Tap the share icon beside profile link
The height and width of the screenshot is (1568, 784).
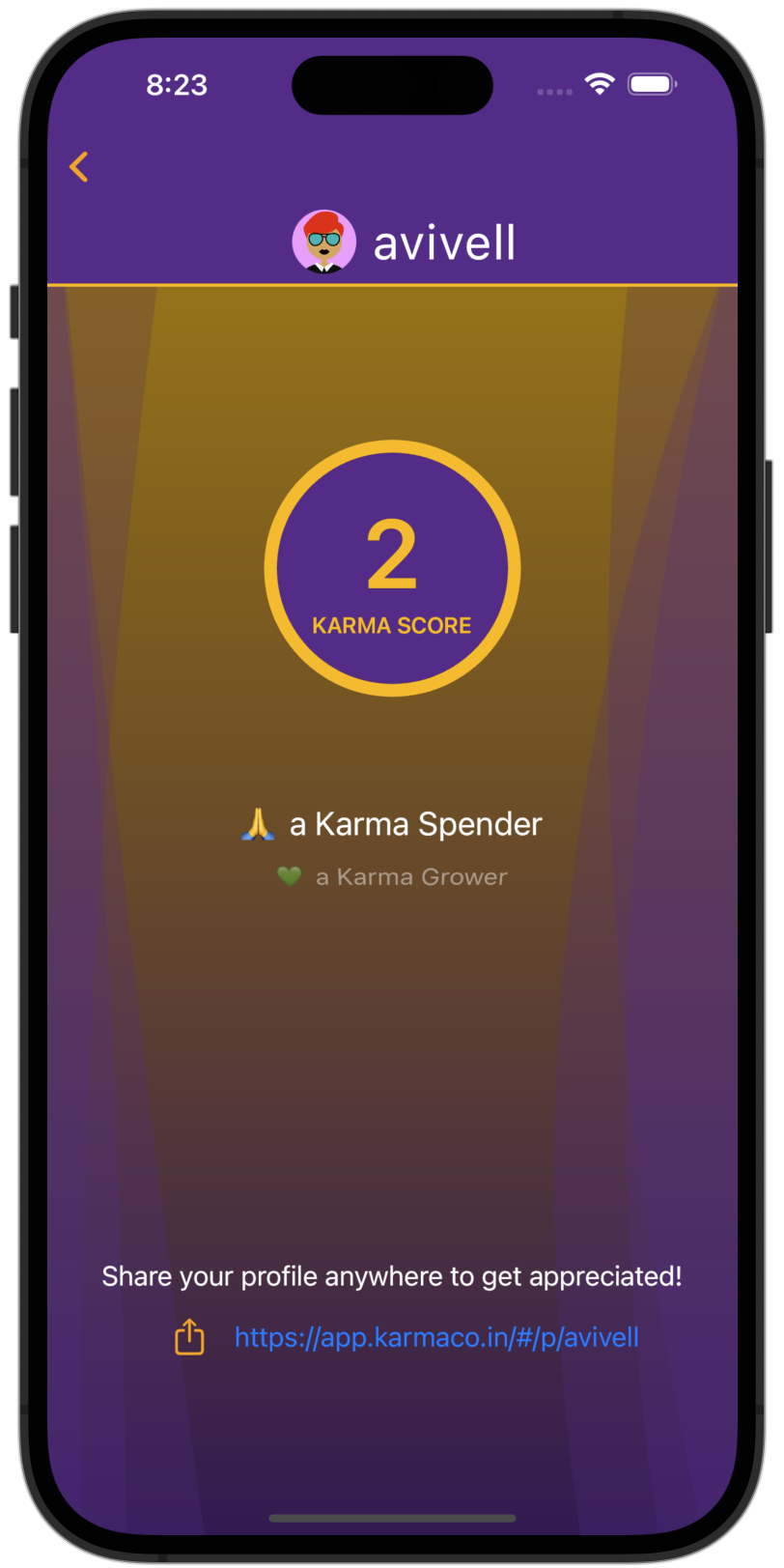(189, 1337)
